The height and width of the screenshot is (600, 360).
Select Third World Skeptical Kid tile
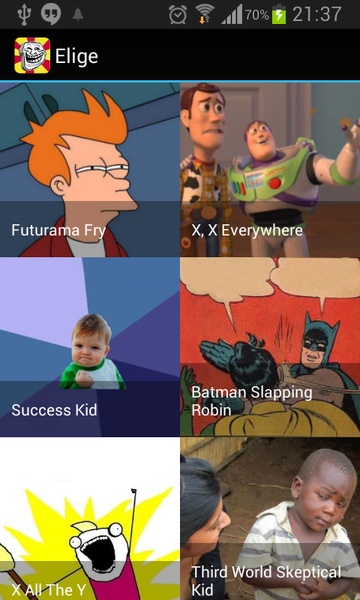pos(270,518)
